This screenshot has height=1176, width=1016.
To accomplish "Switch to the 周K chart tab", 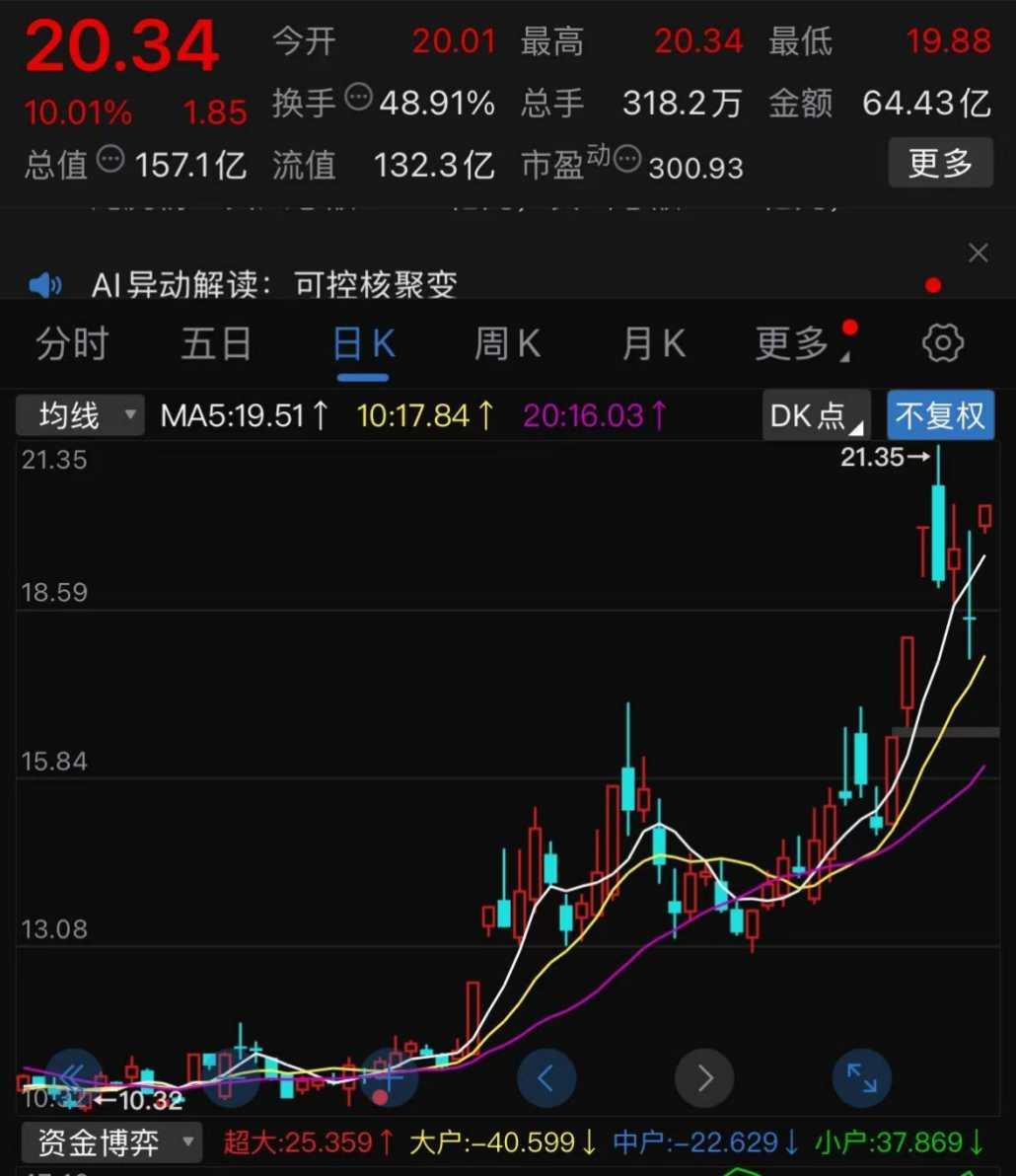I will 507,344.
